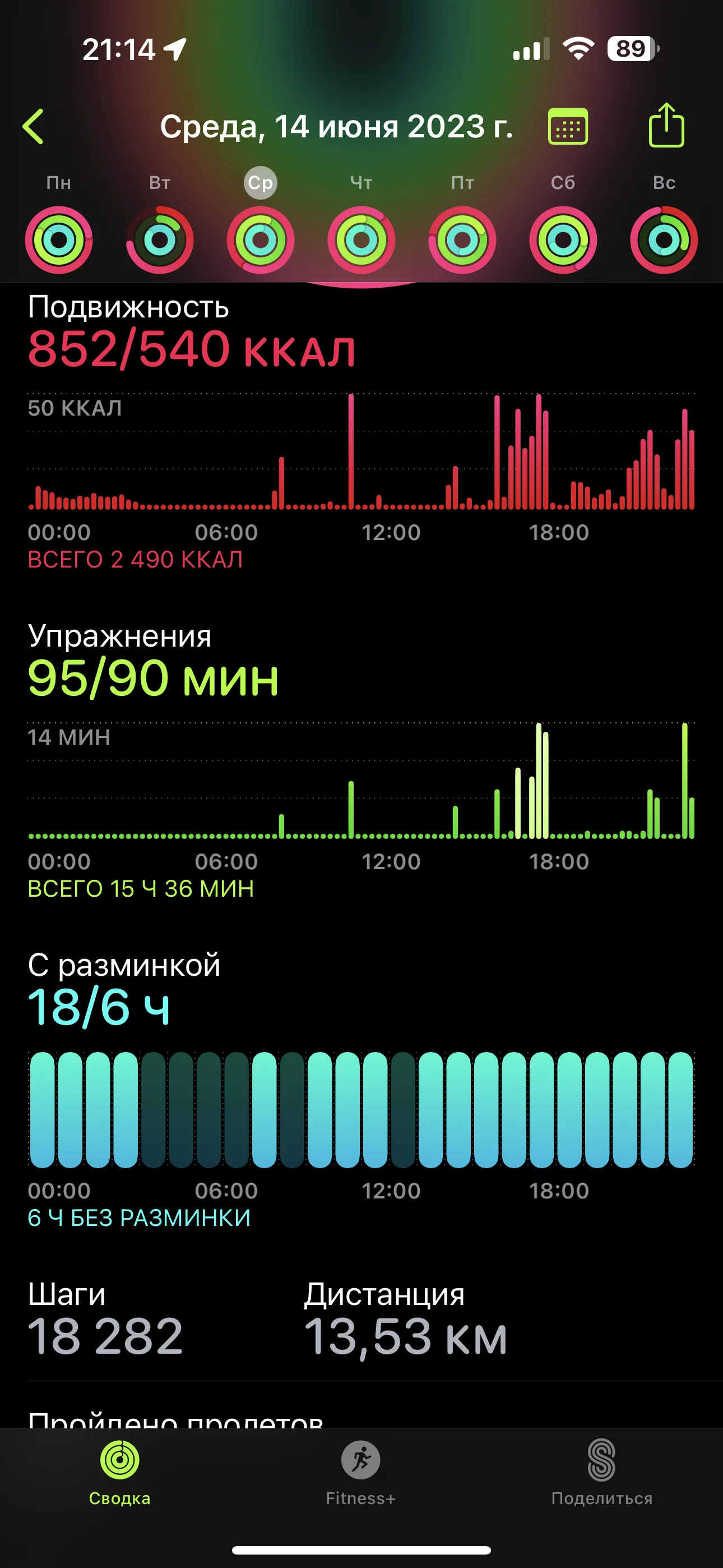This screenshot has width=723, height=1568.
Task: Select Thursday's activity rings (Чт)
Action: click(x=361, y=239)
